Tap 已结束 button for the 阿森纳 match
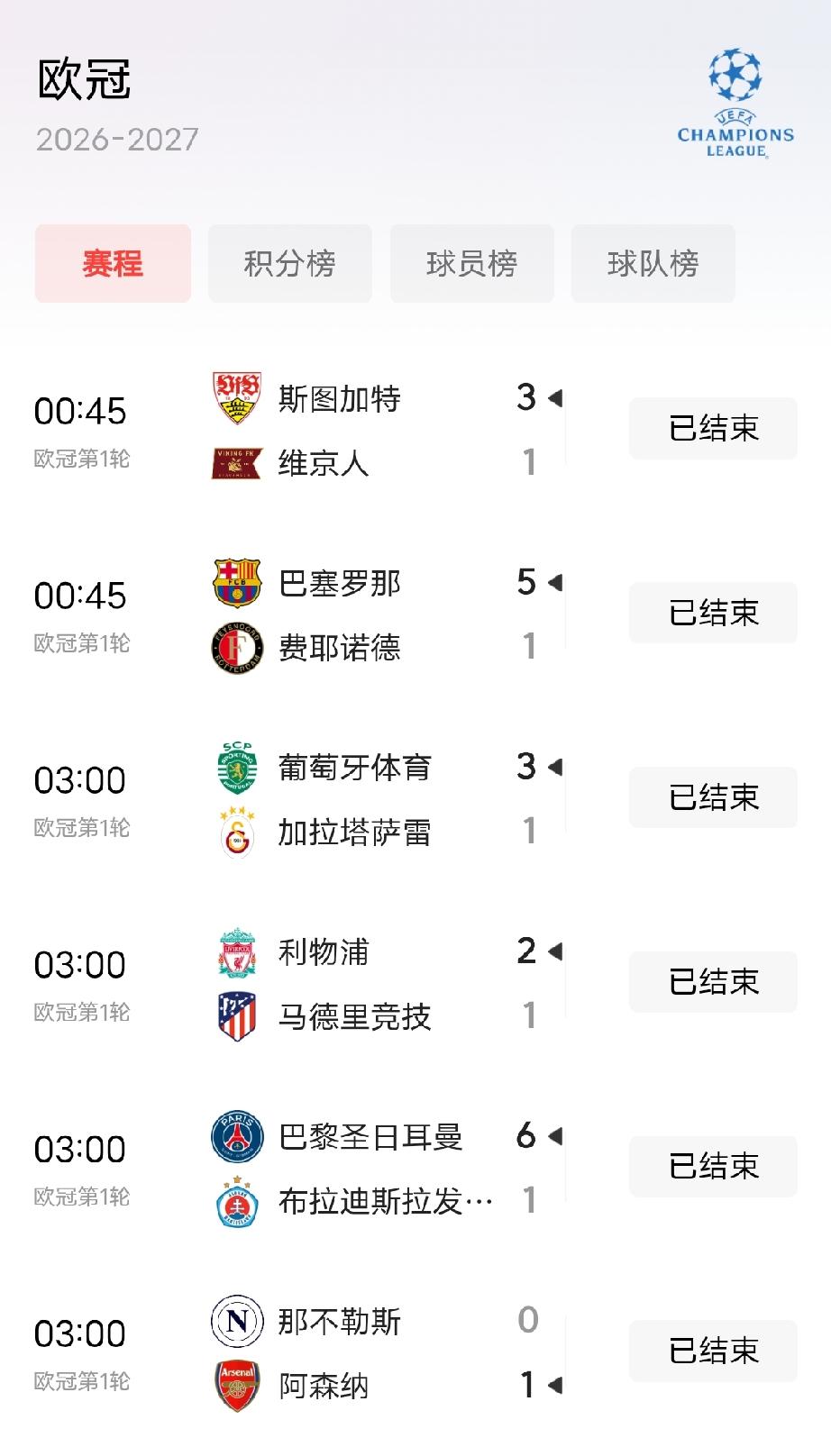 click(713, 1351)
